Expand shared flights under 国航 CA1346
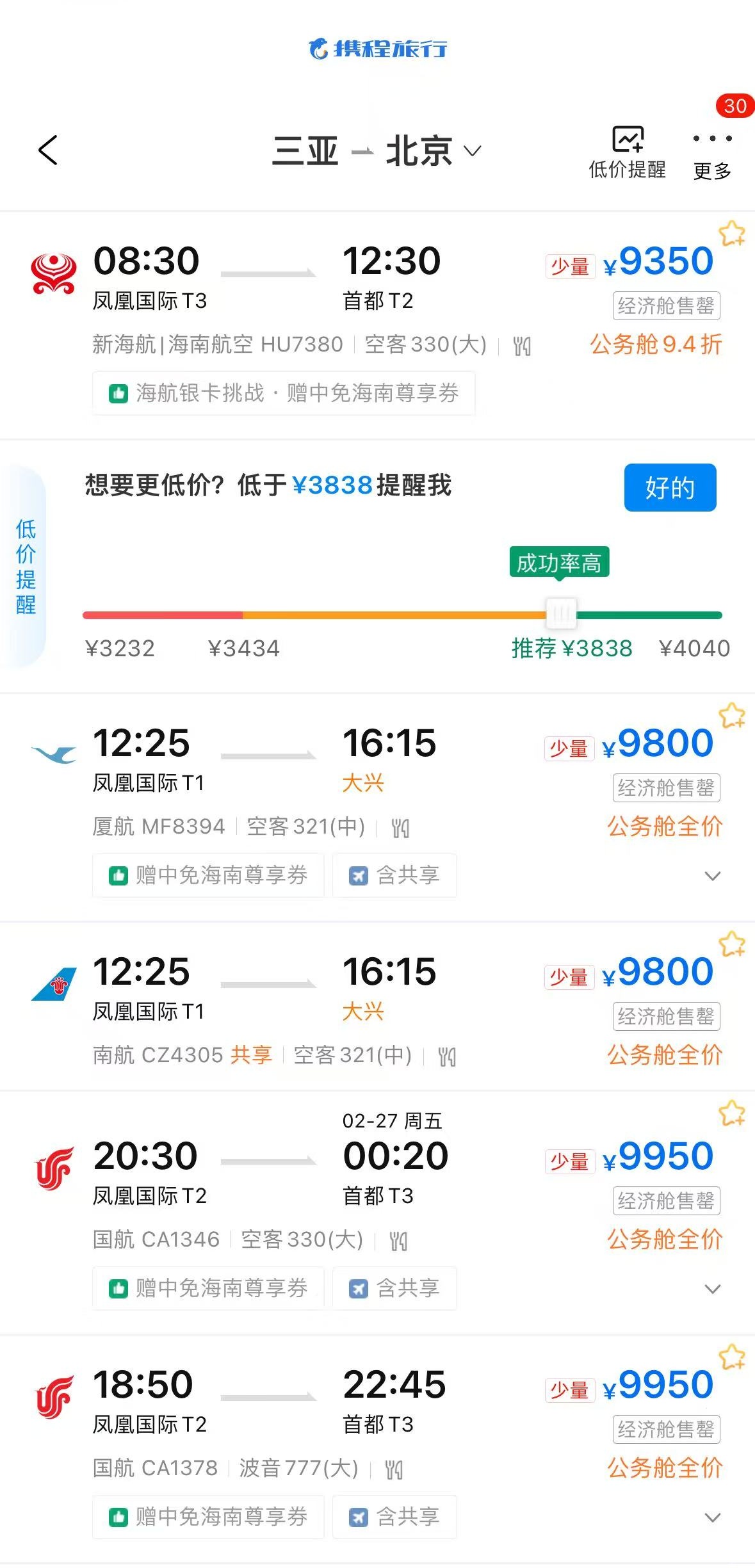Screen dimensions: 755x1568 pos(712,1289)
